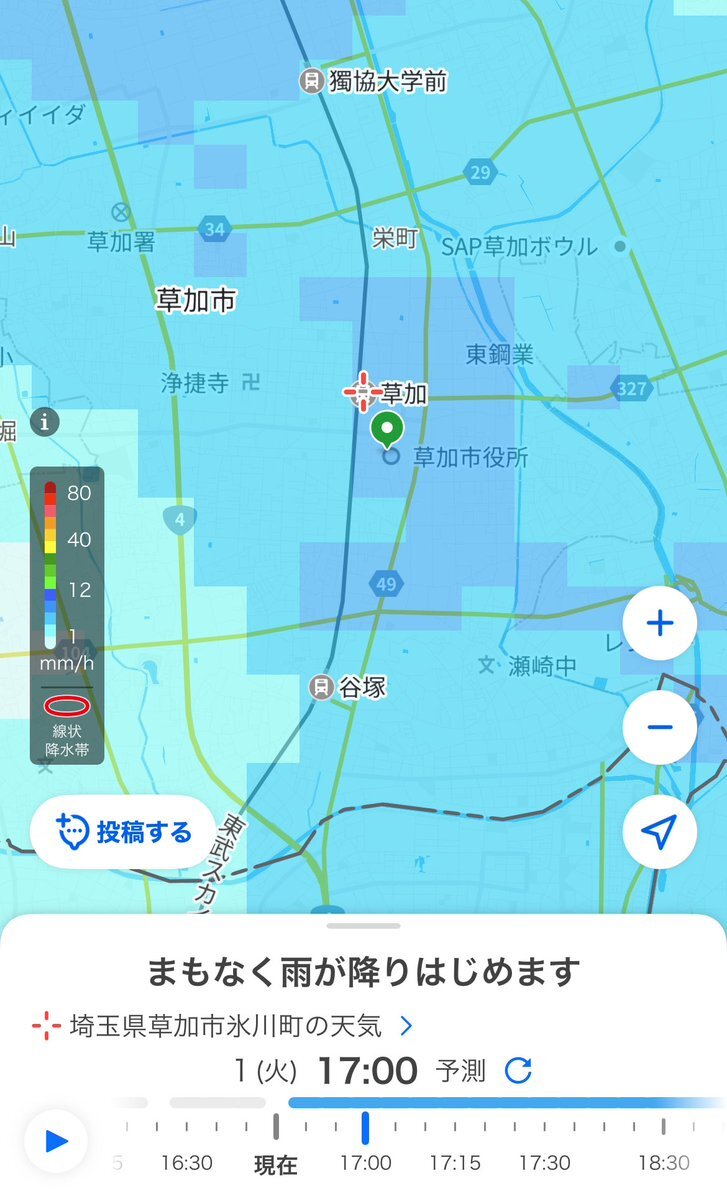Refresh the forecast data
This screenshot has width=727, height=1199.
pos(518,1071)
